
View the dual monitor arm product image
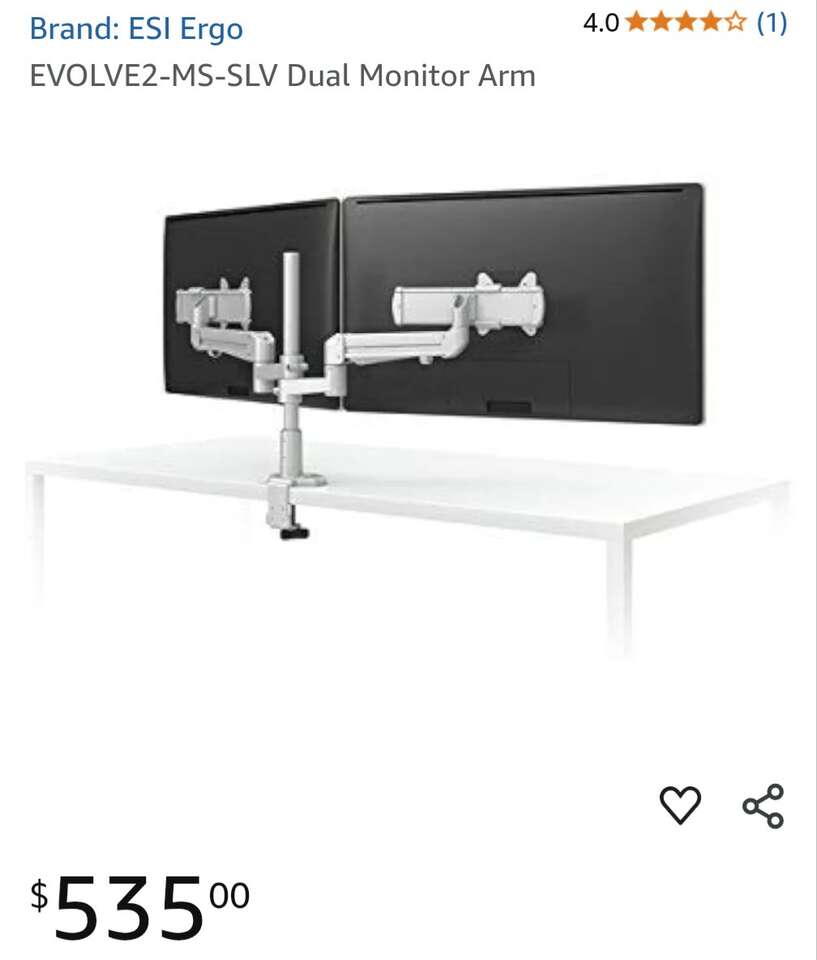pos(408,400)
